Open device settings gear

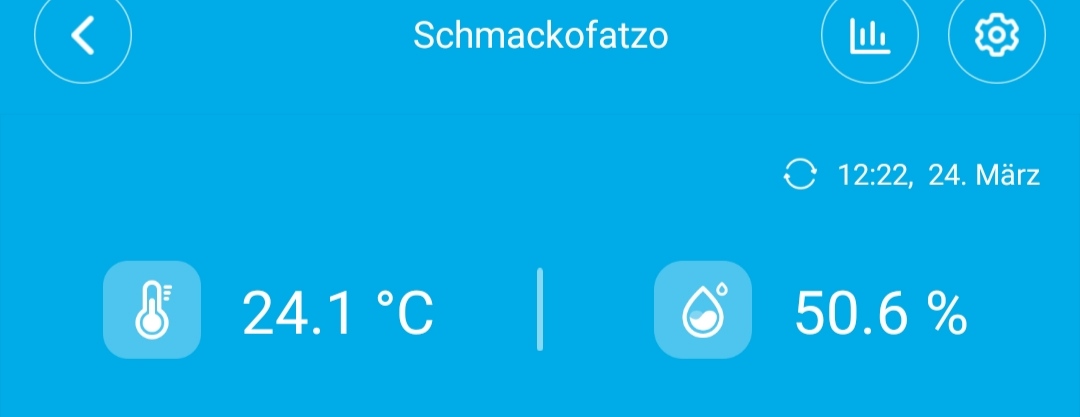pos(996,36)
